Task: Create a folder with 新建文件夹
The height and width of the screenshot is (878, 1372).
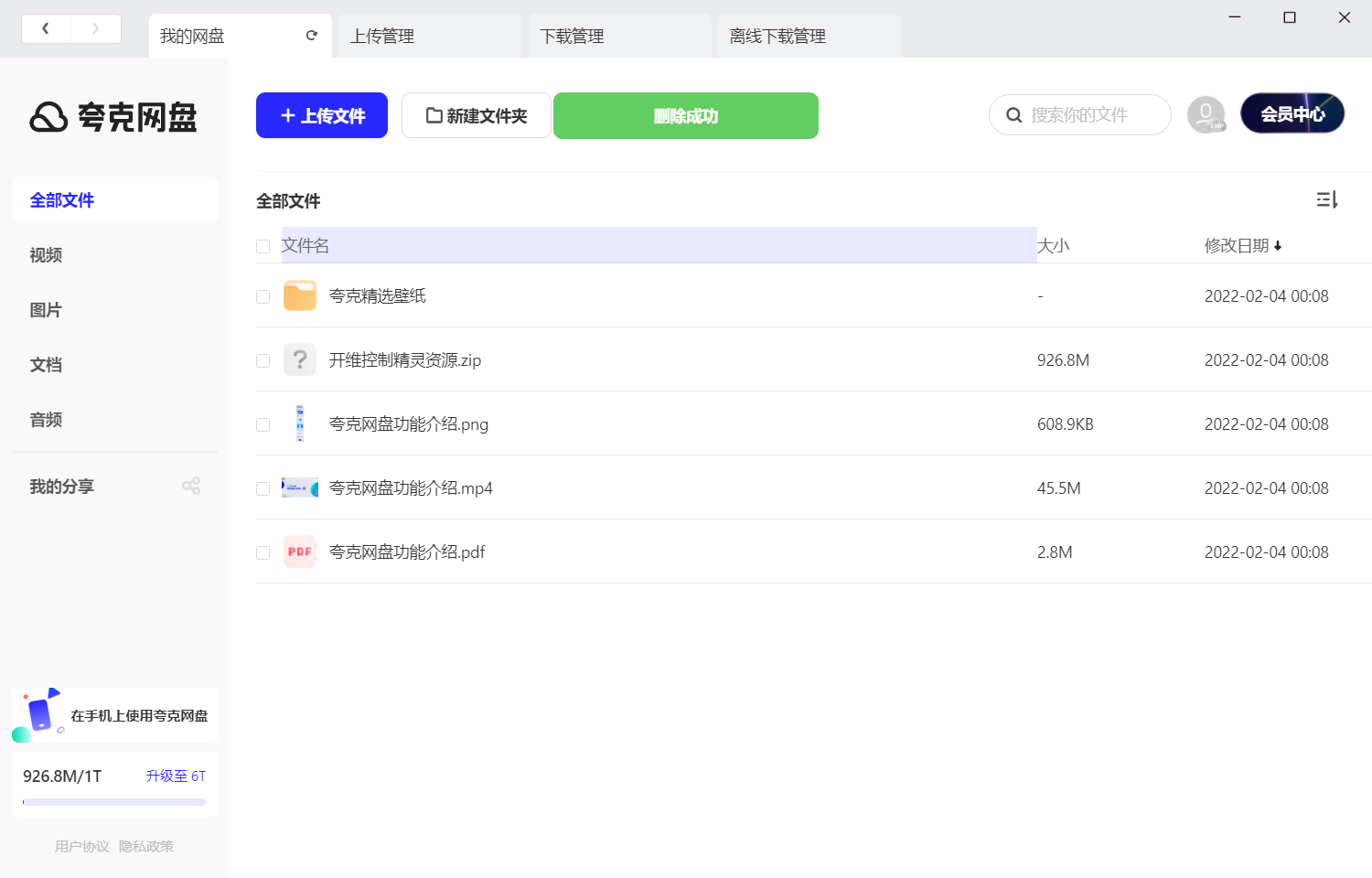Action: pos(477,115)
